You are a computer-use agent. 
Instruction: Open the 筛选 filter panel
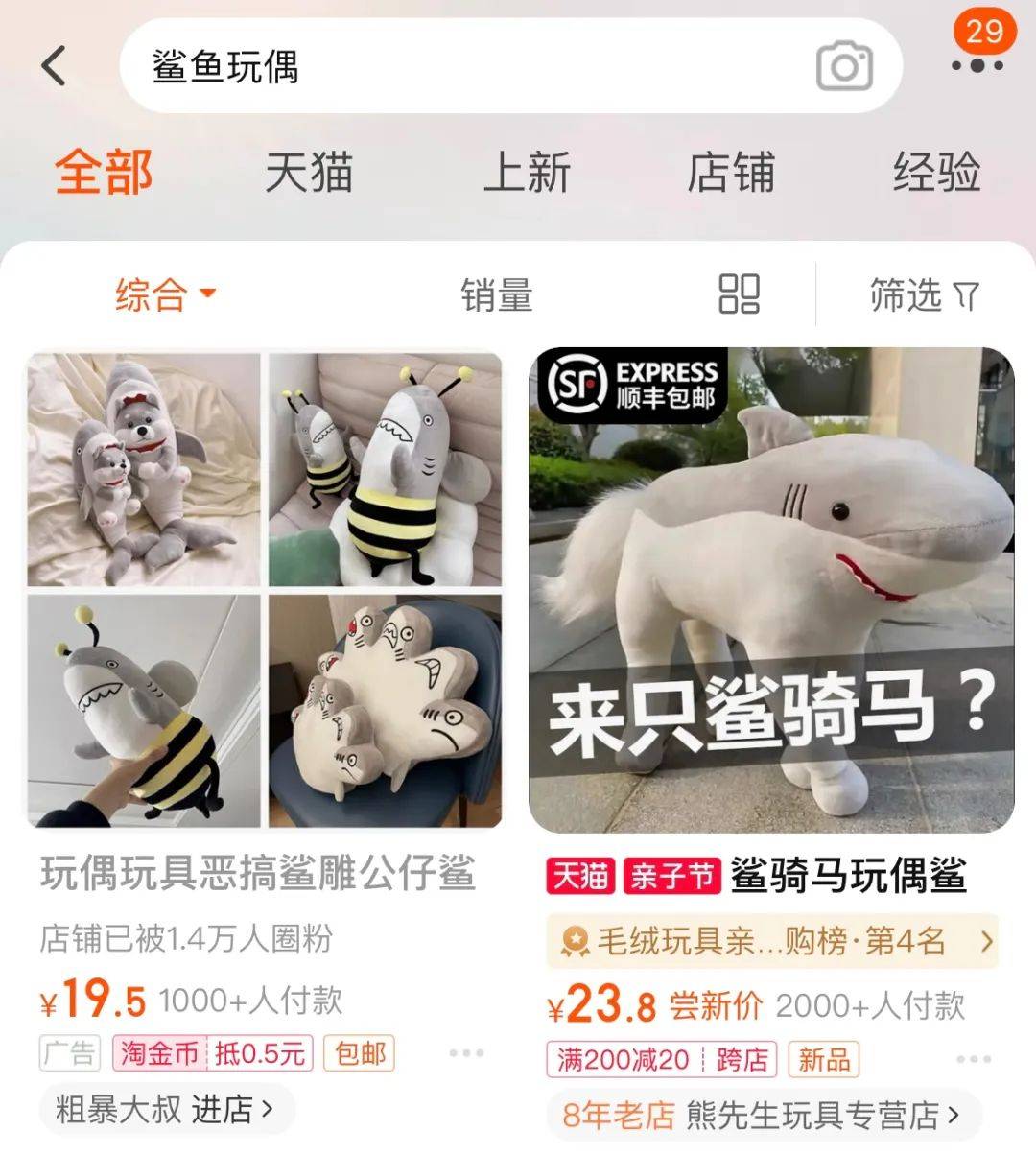coord(924,294)
